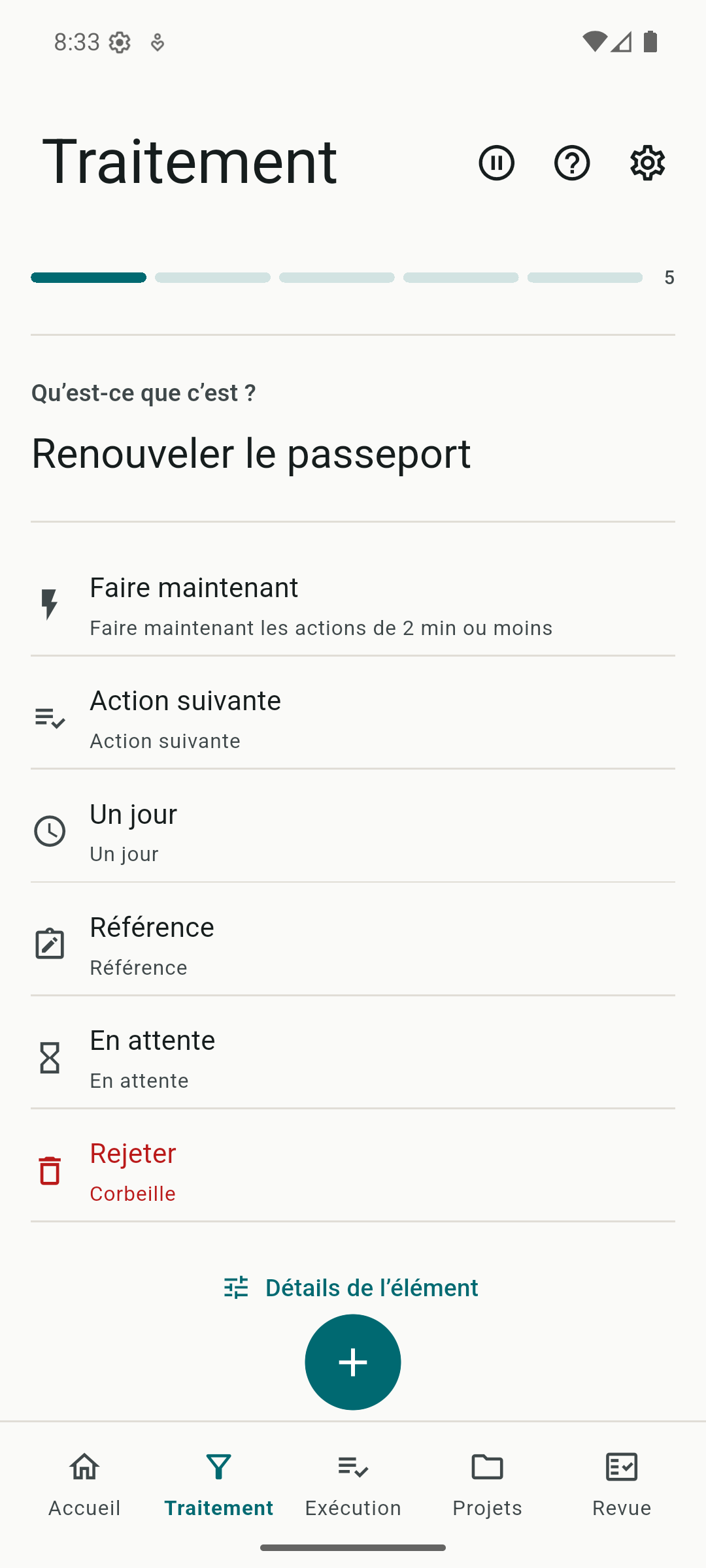This screenshot has height=1568, width=706.
Task: Add a new item with plus button
Action: point(353,1362)
